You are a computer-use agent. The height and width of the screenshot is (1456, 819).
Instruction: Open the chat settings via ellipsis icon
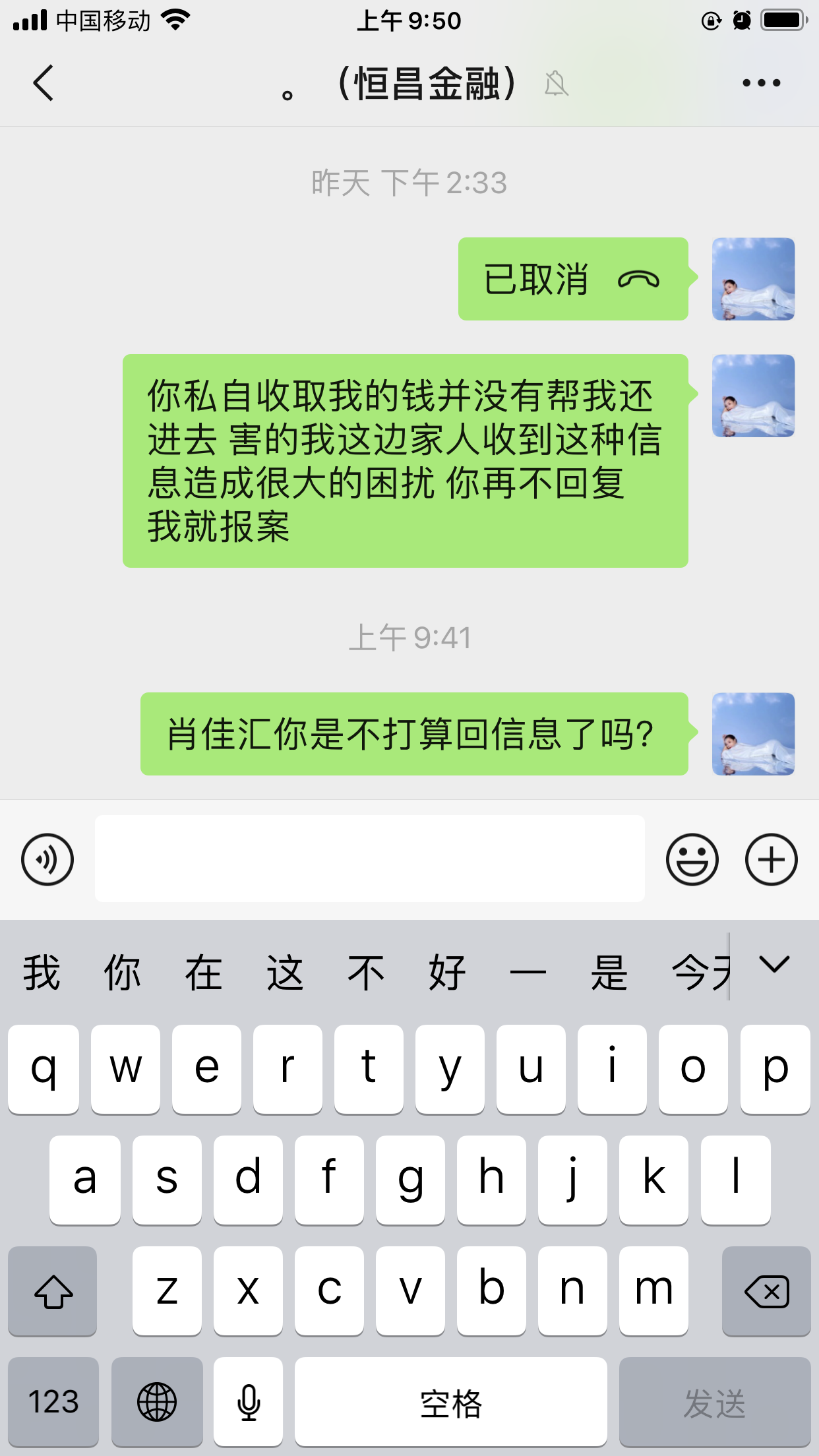pyautogui.click(x=759, y=83)
